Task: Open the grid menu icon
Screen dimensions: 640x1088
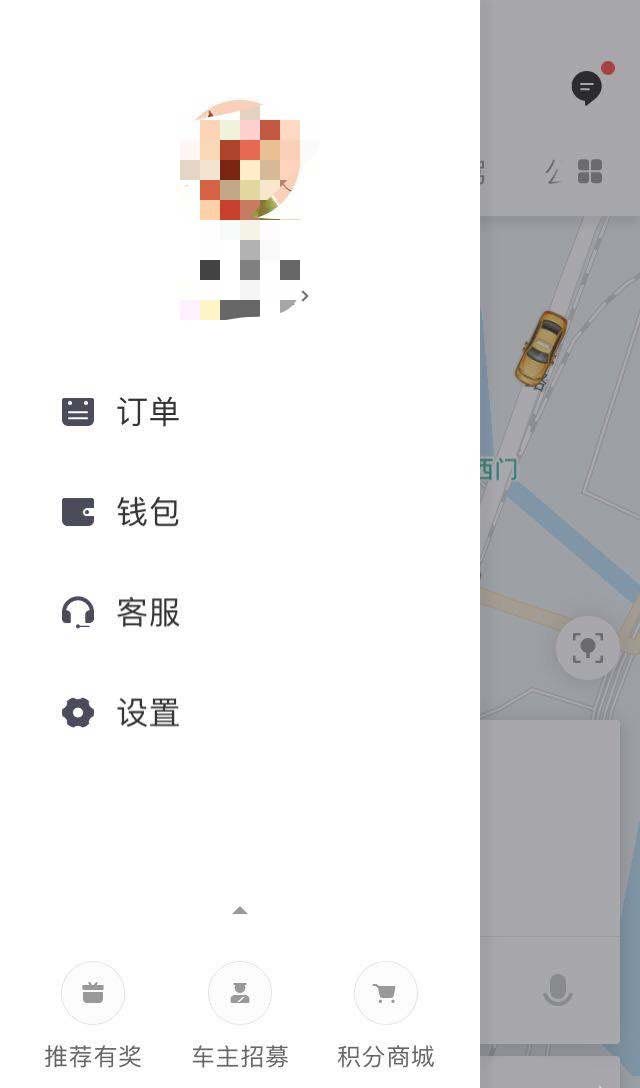Action: point(590,171)
